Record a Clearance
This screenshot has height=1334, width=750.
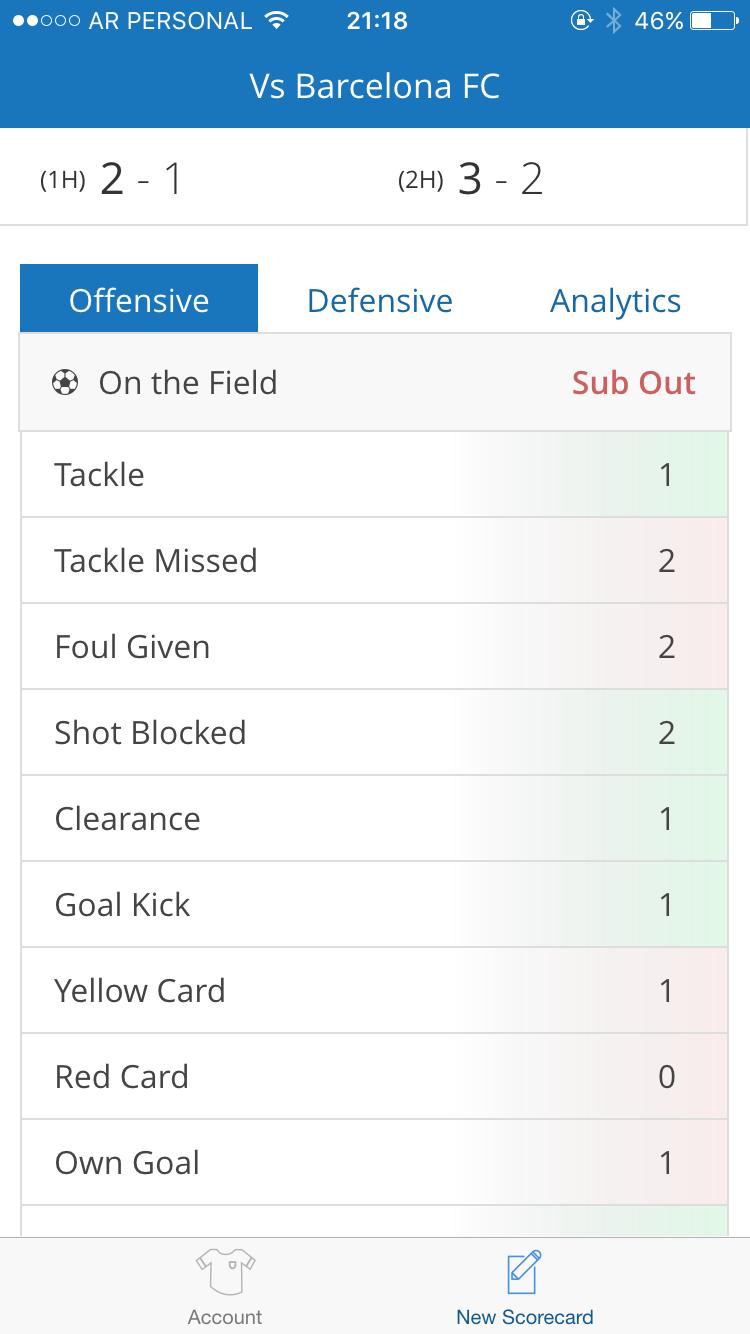pyautogui.click(x=374, y=819)
